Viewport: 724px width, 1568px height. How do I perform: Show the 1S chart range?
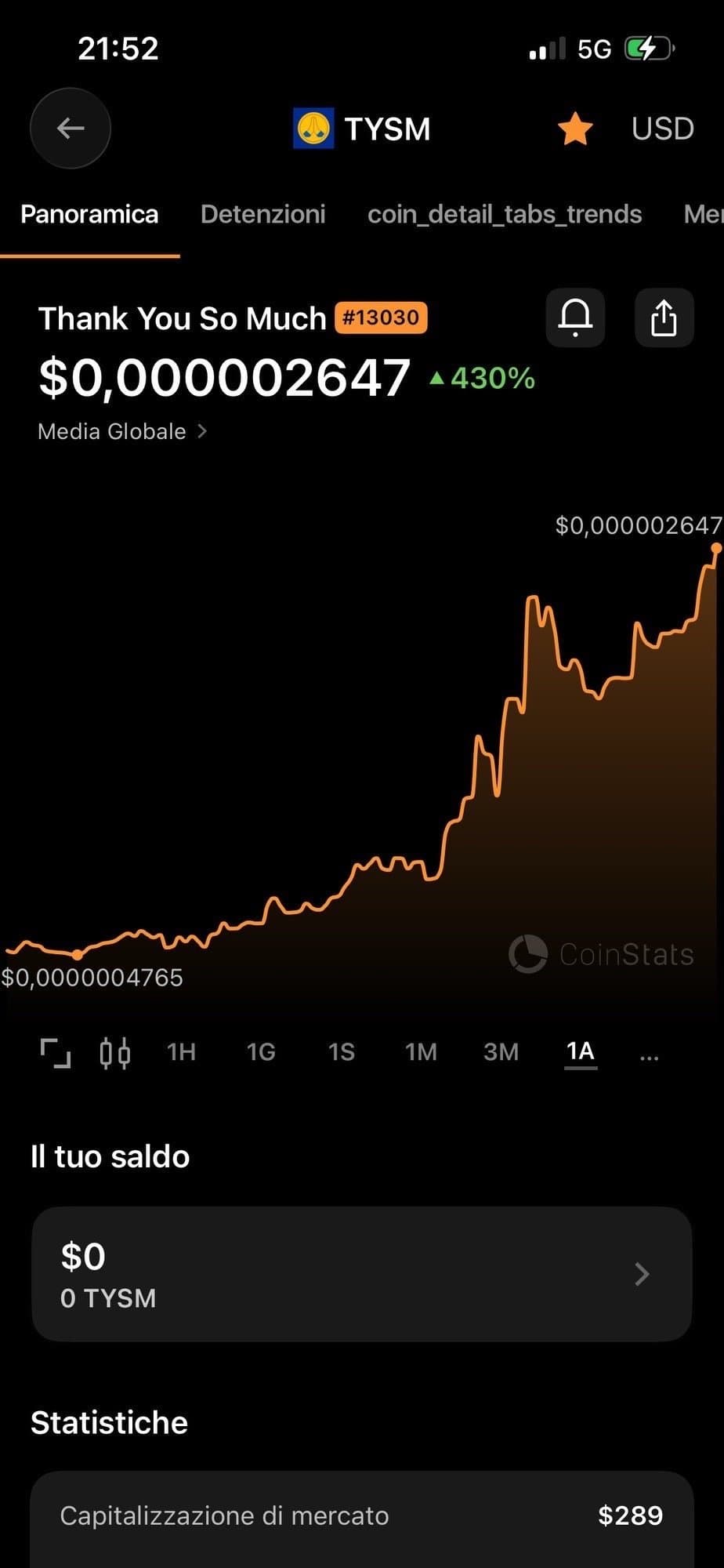pos(342,1052)
